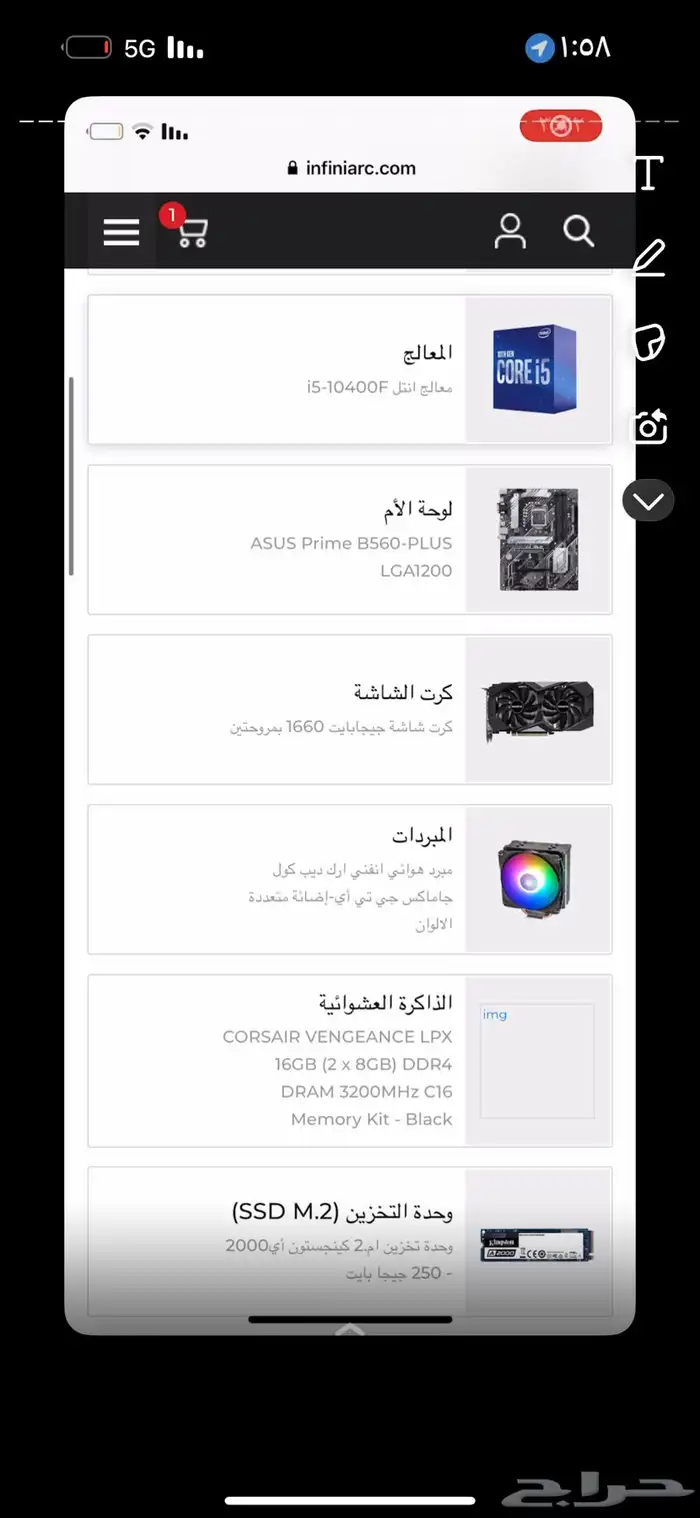
Task: Add text with the T tool
Action: tap(649, 173)
